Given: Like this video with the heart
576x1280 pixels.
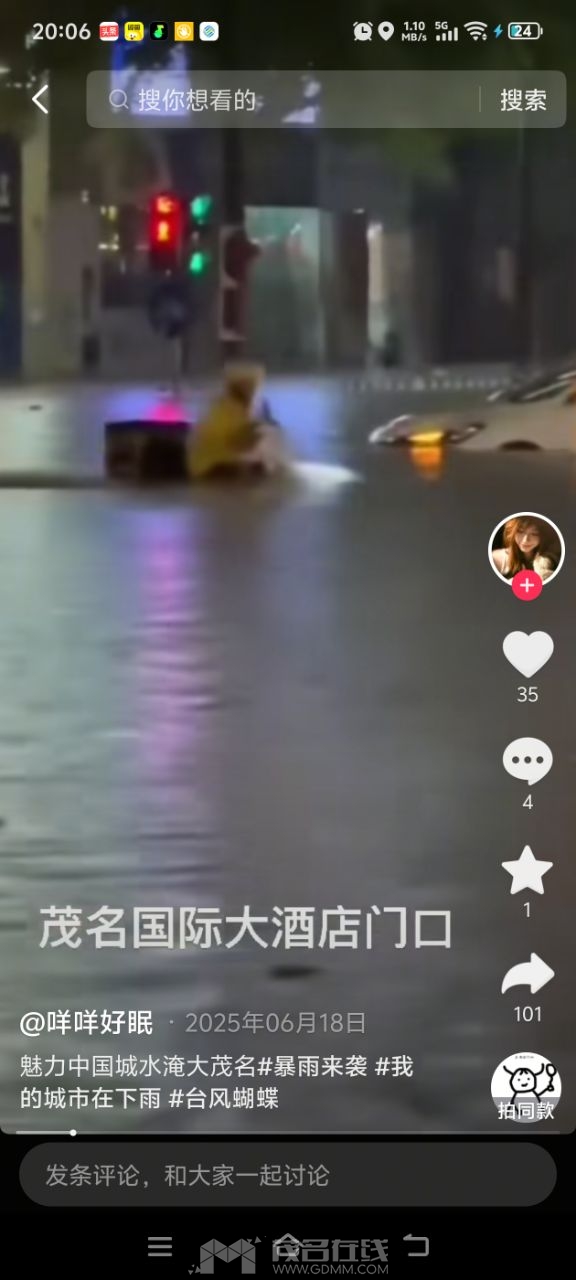Looking at the screenshot, I should tap(527, 655).
